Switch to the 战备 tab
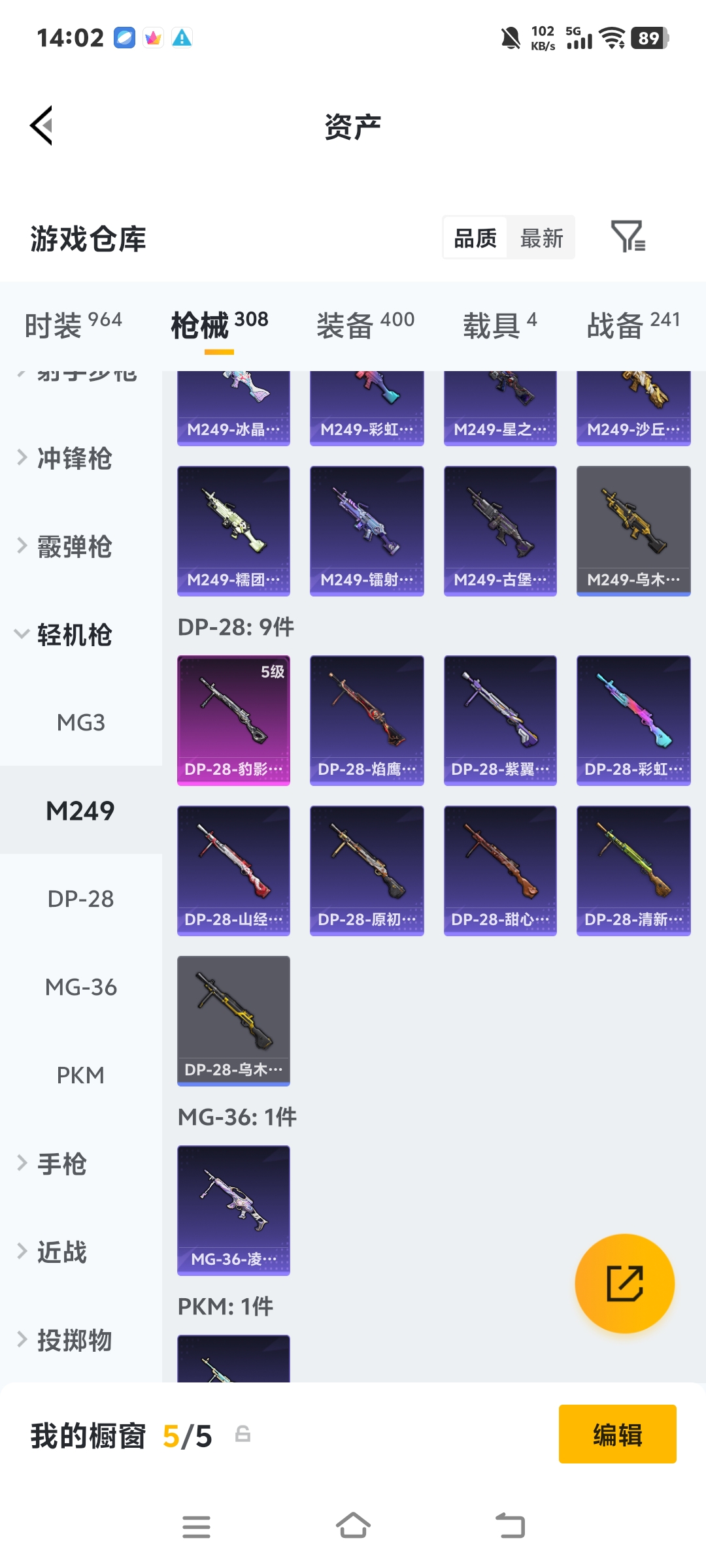 [x=633, y=325]
